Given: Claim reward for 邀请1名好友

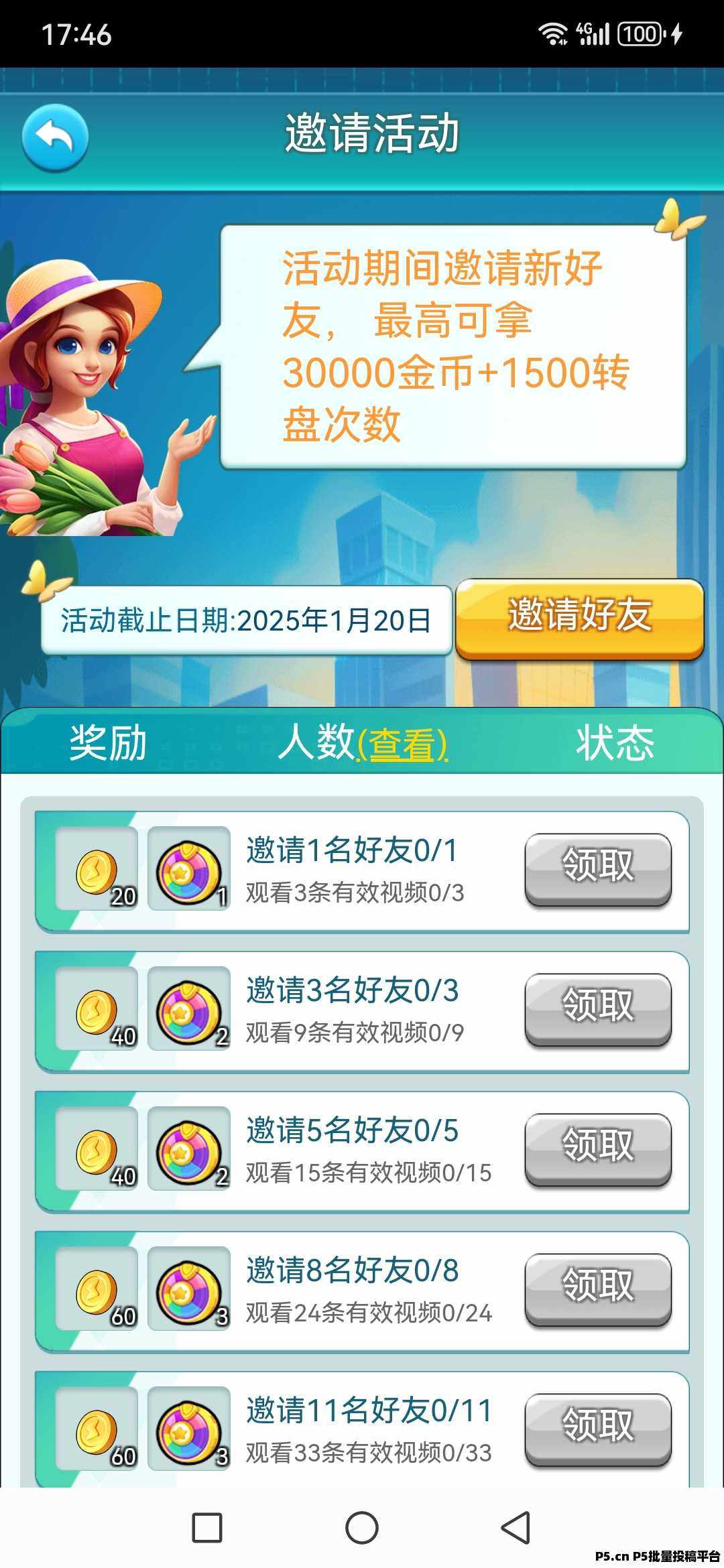Looking at the screenshot, I should point(598,868).
